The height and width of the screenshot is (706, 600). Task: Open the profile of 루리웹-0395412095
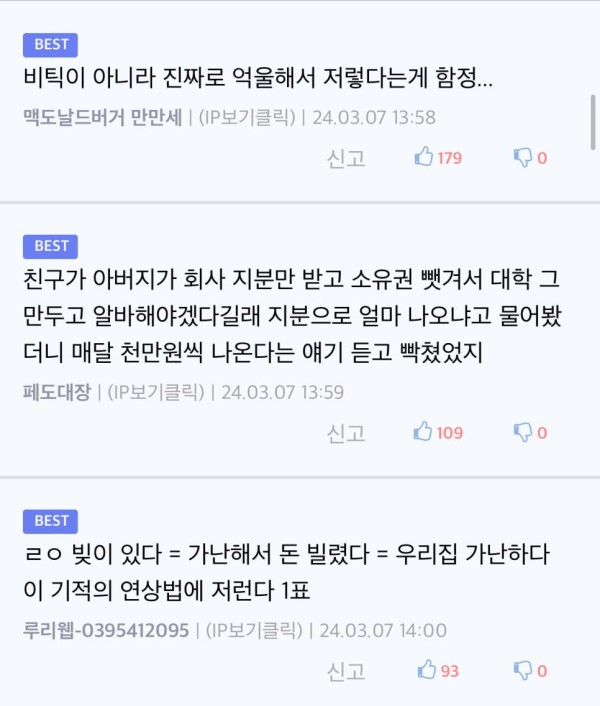(105, 630)
